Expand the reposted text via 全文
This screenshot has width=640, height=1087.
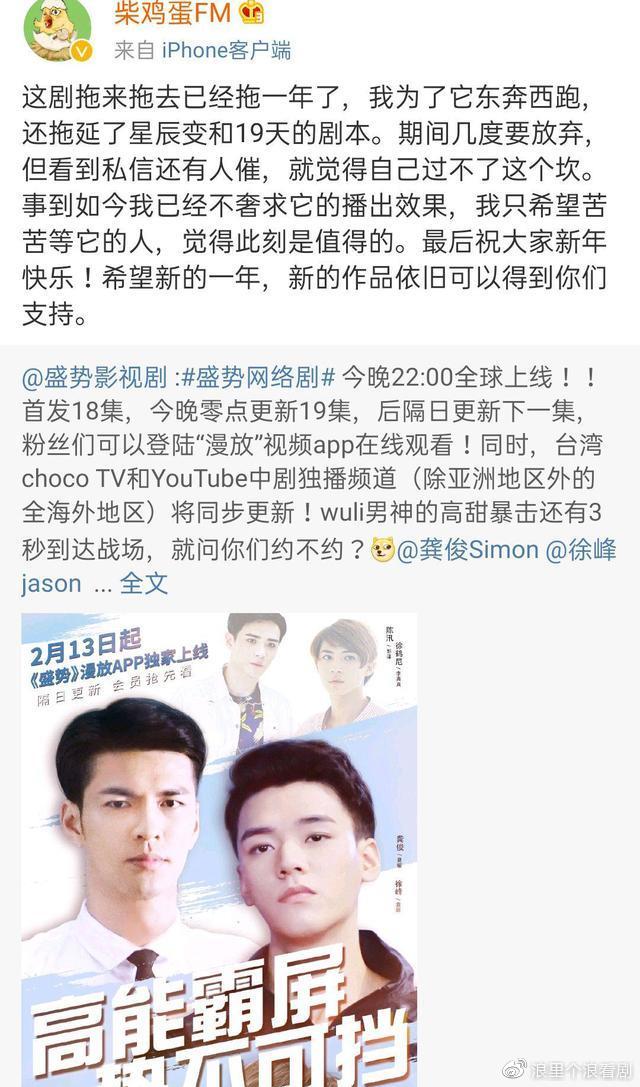tap(144, 583)
